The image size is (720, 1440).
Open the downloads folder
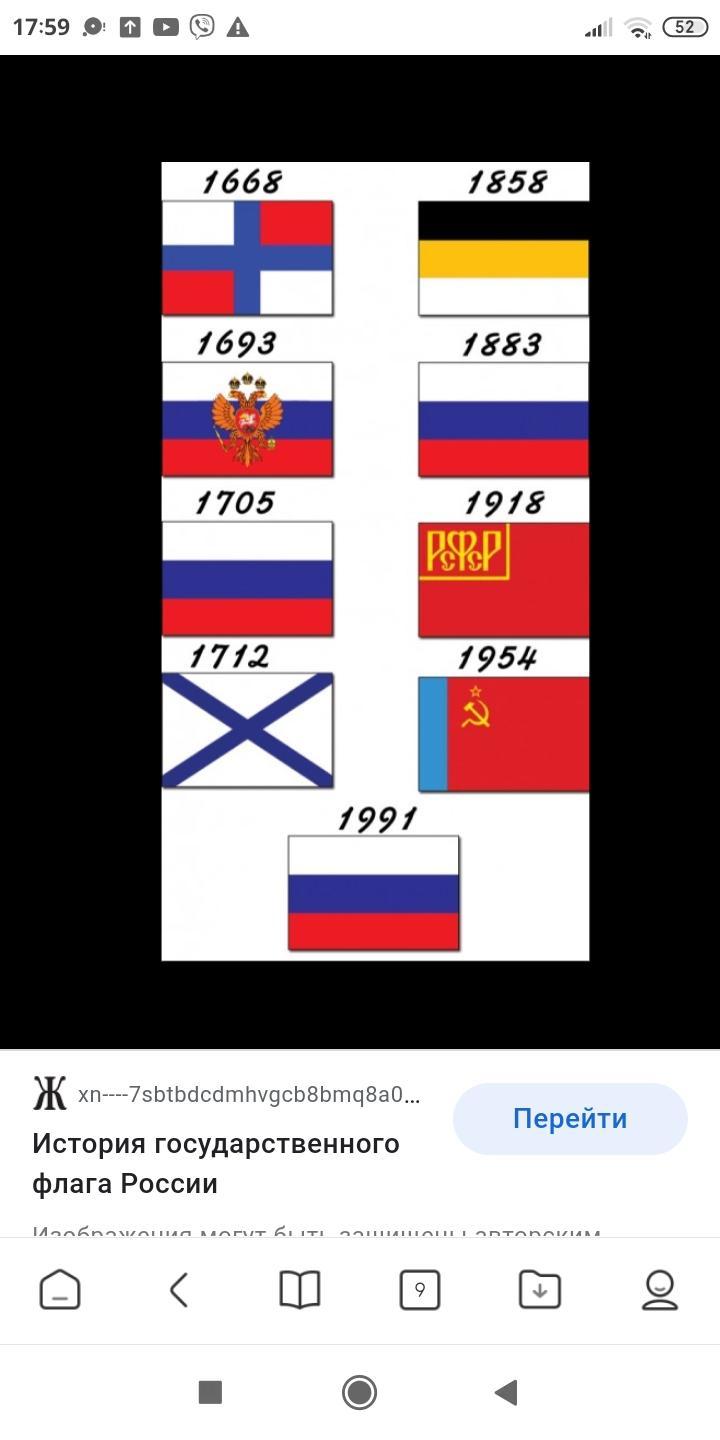(x=540, y=1290)
